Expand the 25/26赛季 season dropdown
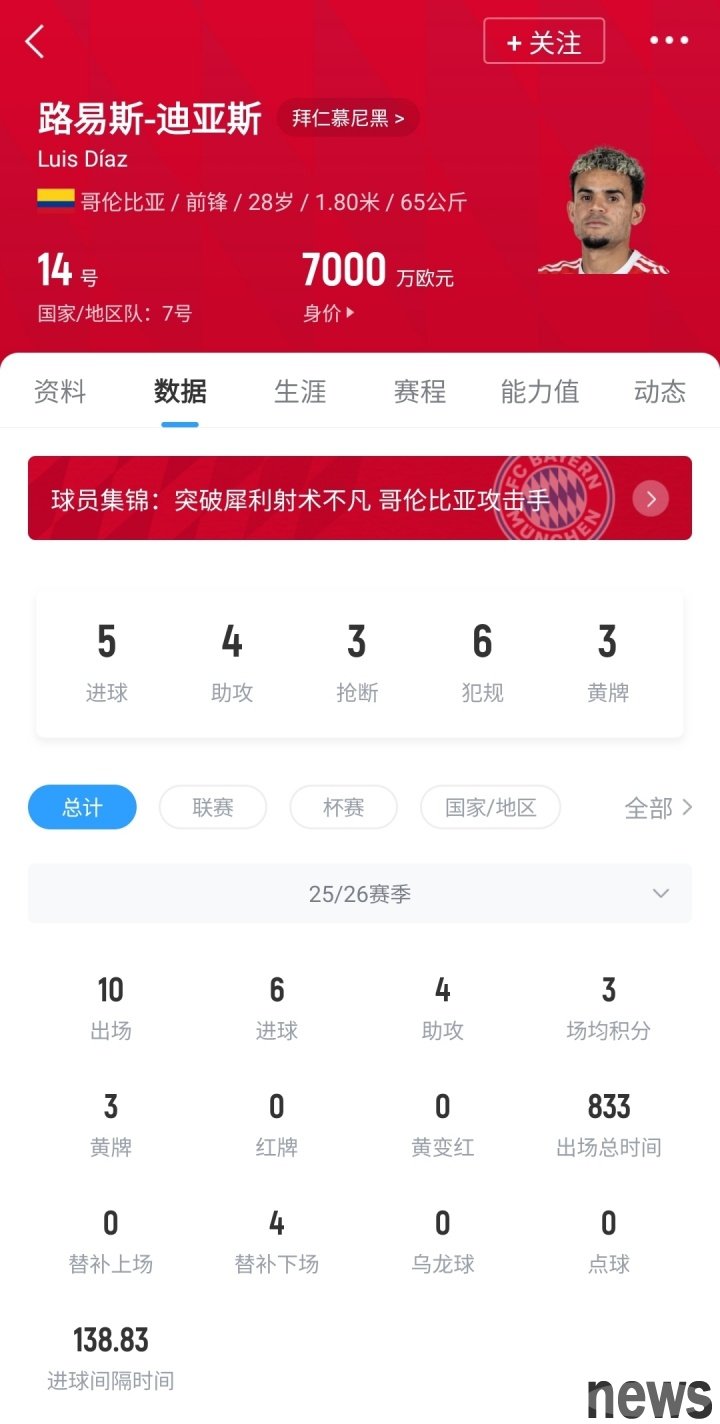The image size is (720, 1424). tap(360, 894)
